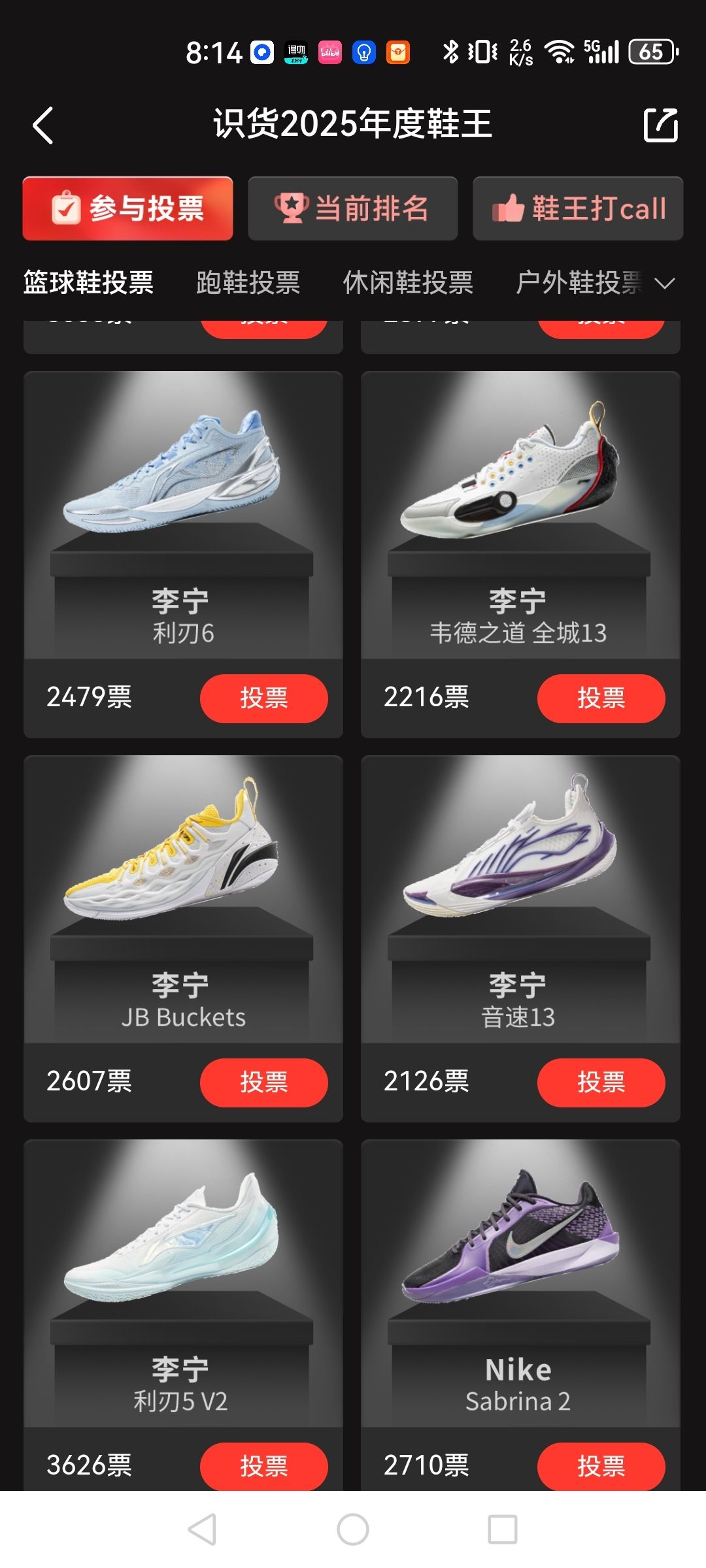Viewport: 706px width, 1568px height.
Task: View the Nike Sabrina 2 shoe card
Action: pos(520,1281)
